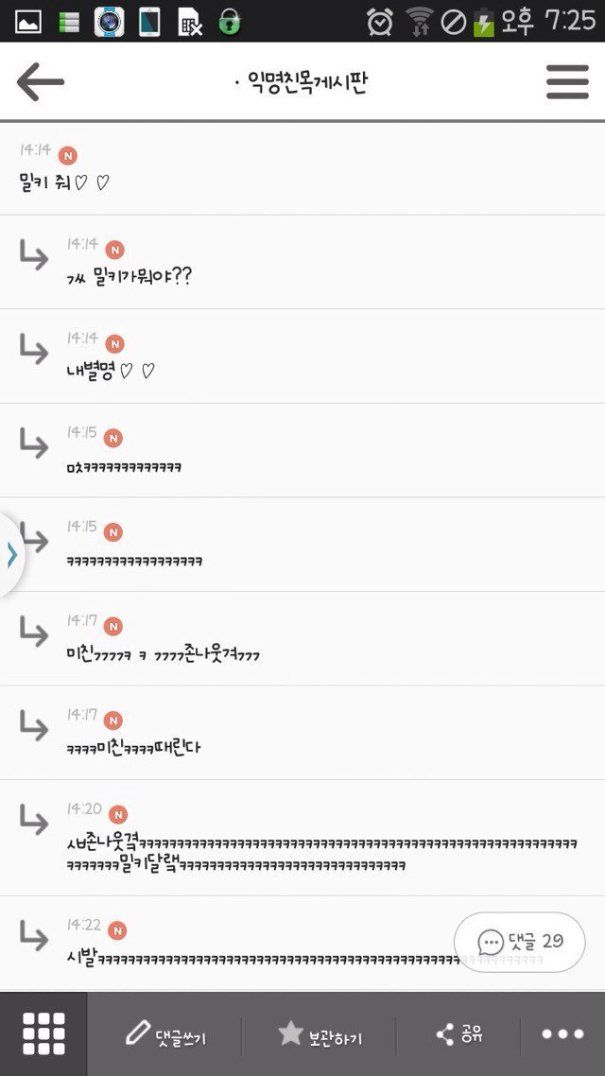Image resolution: width=605 pixels, height=1076 pixels.
Task: Tap the 댓글 29 comments bubble
Action: point(520,941)
